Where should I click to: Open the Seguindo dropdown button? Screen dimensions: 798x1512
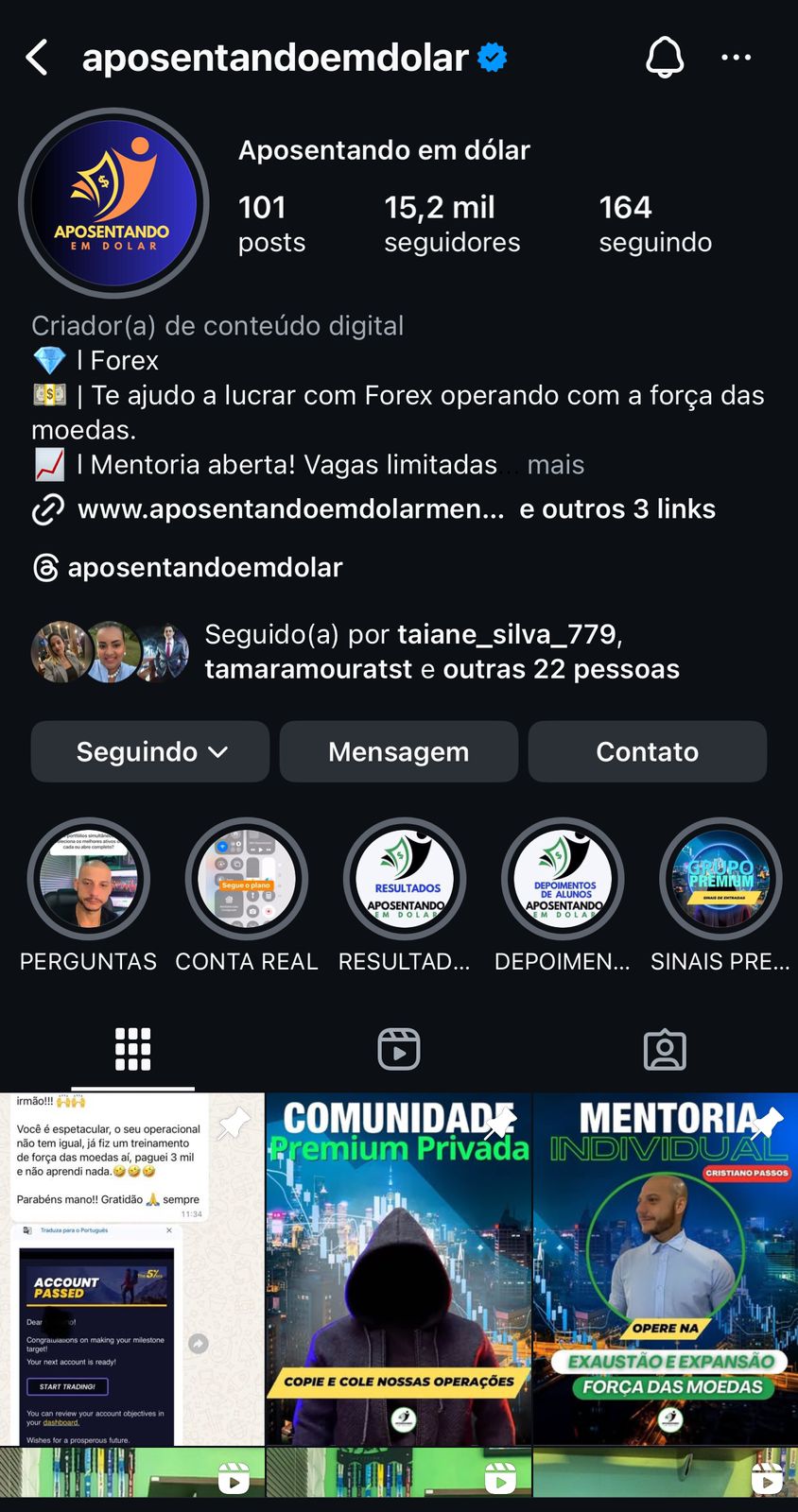tap(150, 752)
